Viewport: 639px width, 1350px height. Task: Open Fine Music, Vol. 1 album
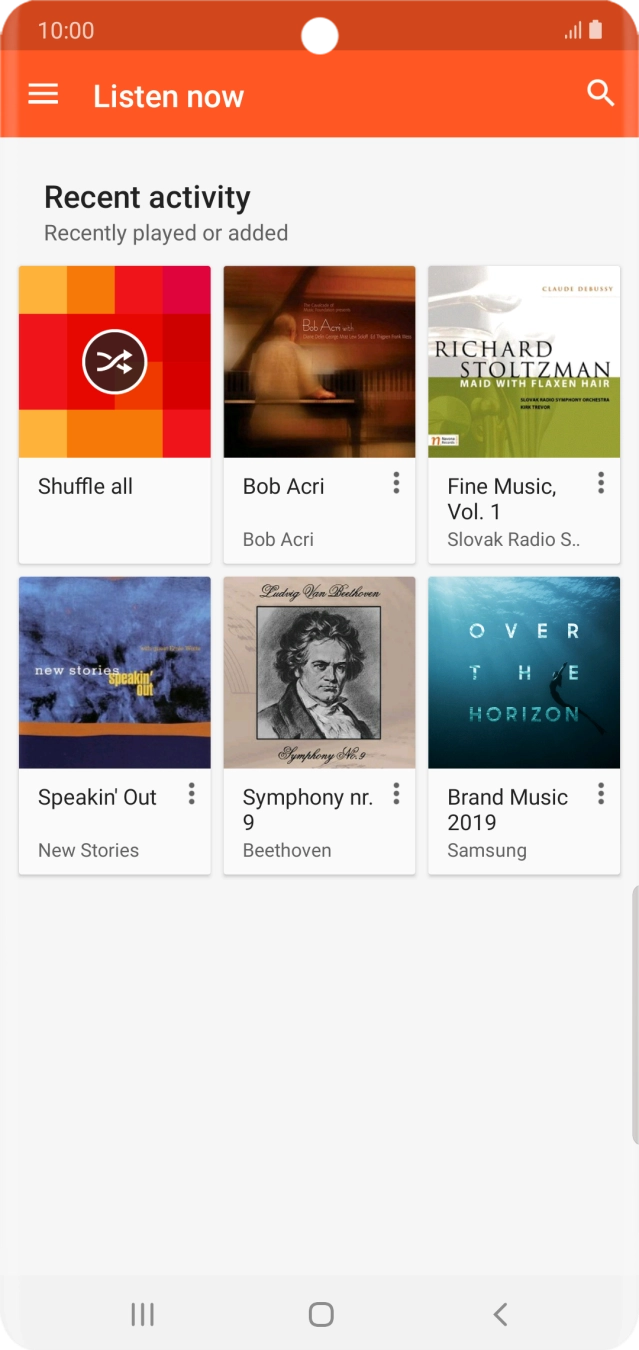point(524,362)
